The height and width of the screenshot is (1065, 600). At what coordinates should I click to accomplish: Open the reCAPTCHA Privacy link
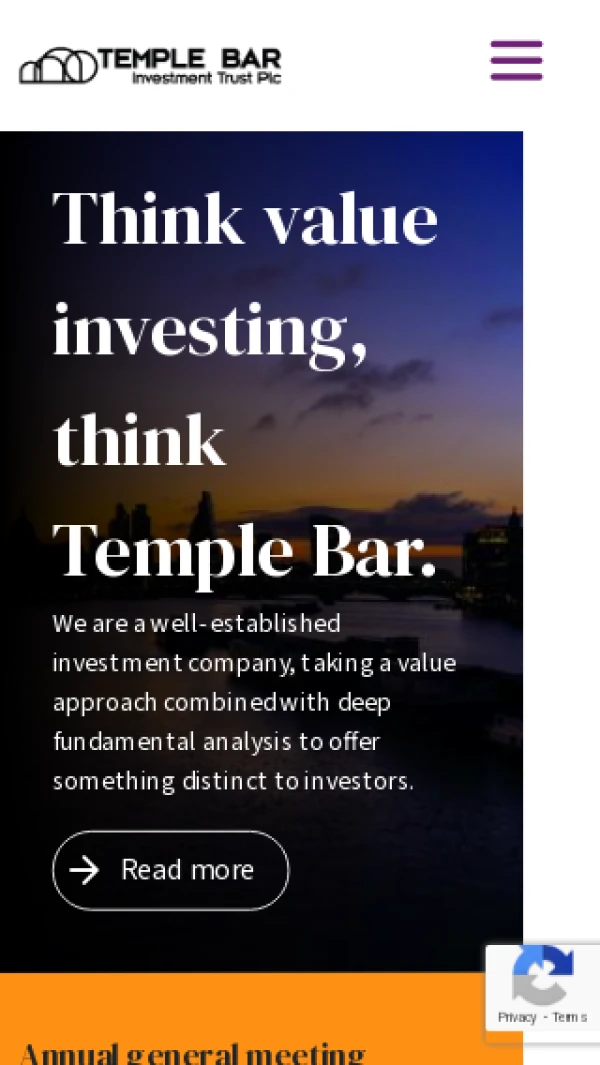click(517, 1017)
